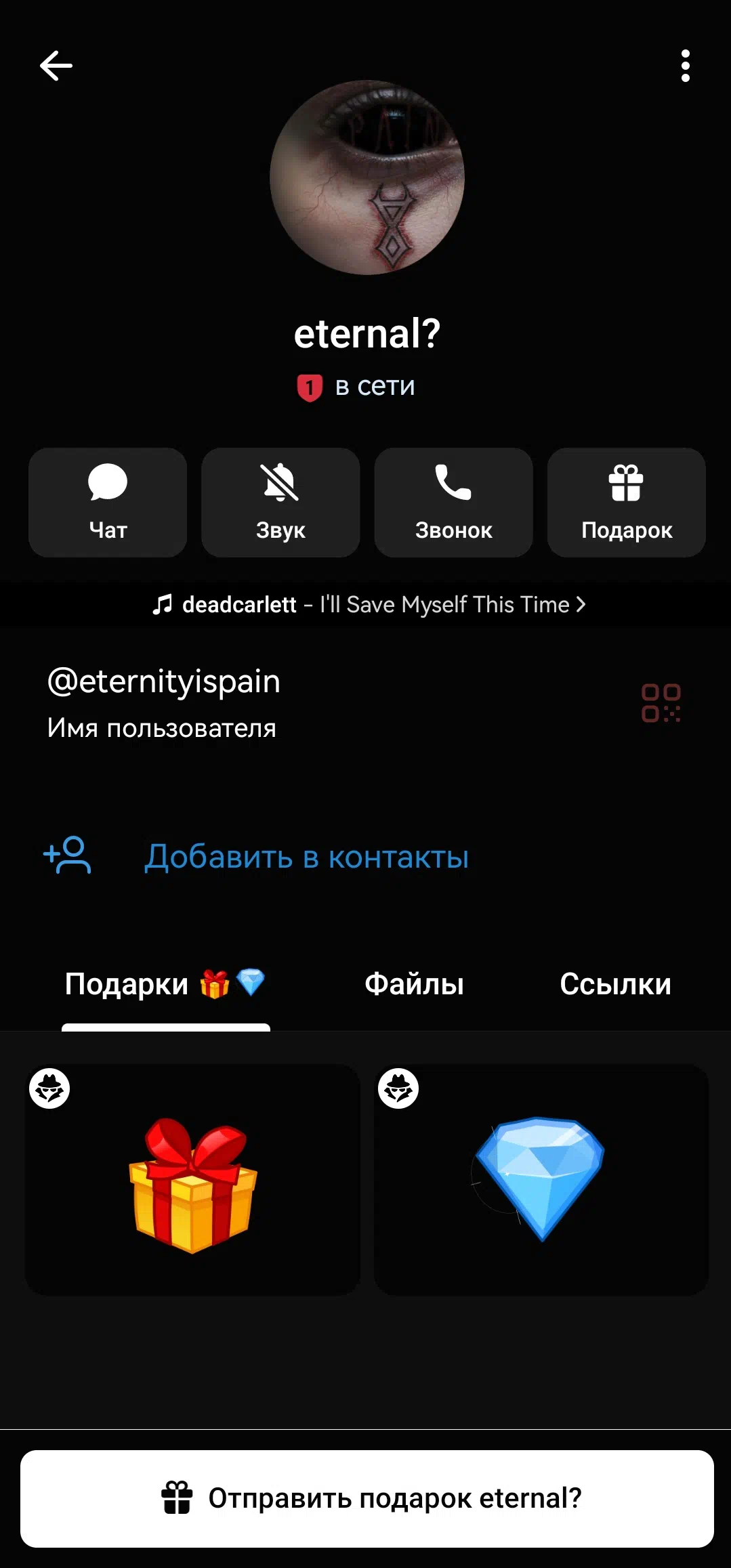Image resolution: width=731 pixels, height=1568 pixels.
Task: Tap the Подарок button
Action: [x=626, y=502]
